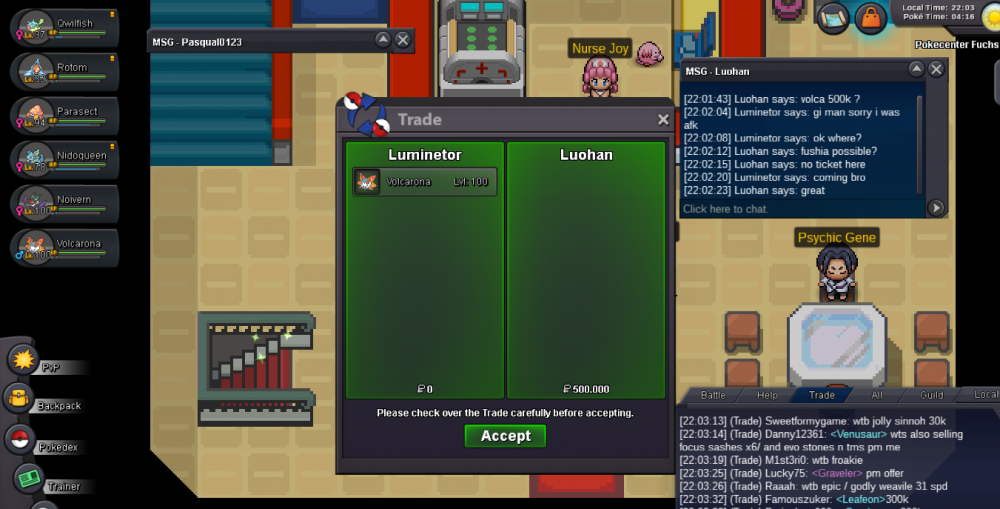Close the Pasqual0123 message window
The image size is (1000, 509).
402,40
